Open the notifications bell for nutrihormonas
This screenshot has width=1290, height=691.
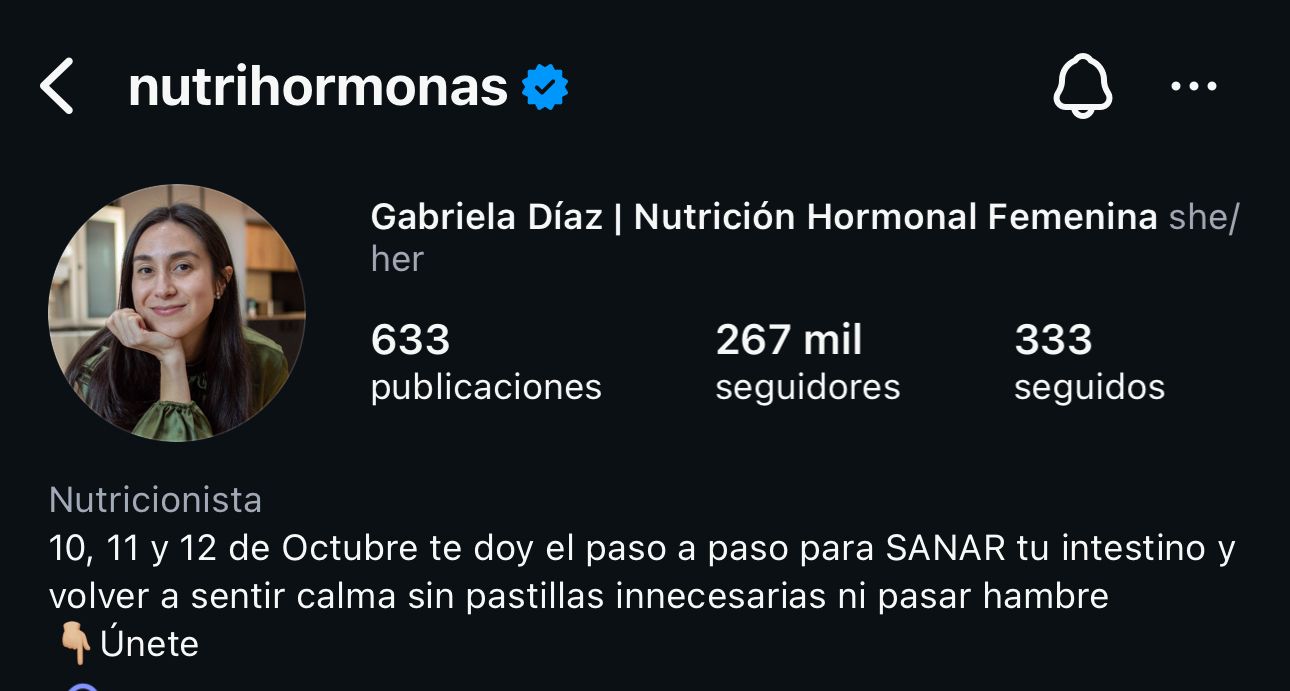click(x=1082, y=86)
